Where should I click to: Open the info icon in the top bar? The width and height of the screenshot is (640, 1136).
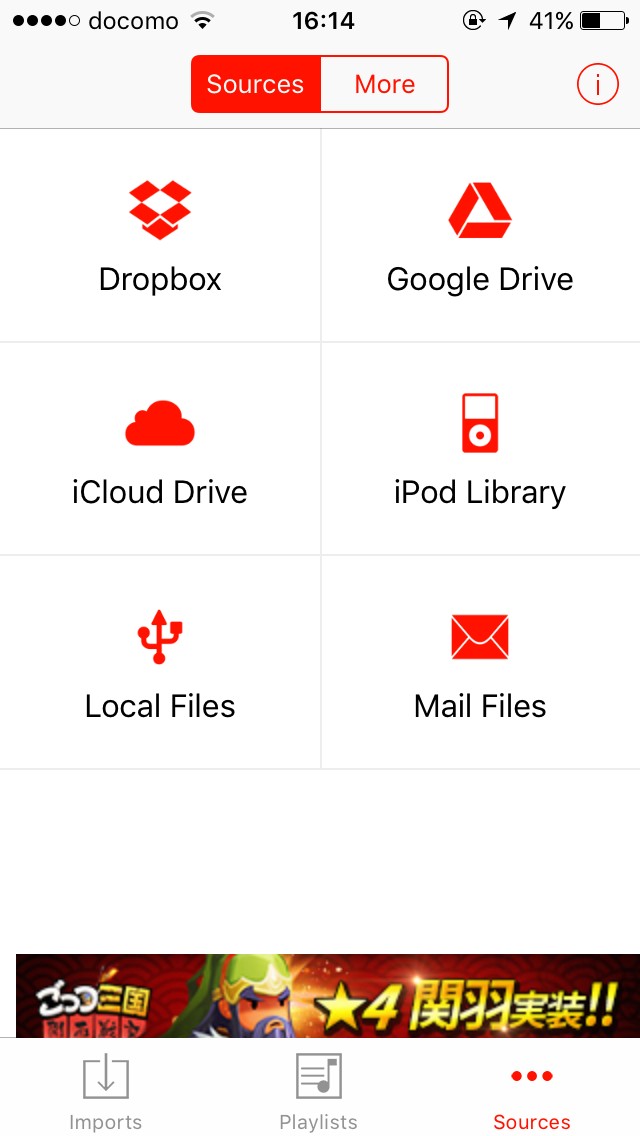pyautogui.click(x=598, y=85)
